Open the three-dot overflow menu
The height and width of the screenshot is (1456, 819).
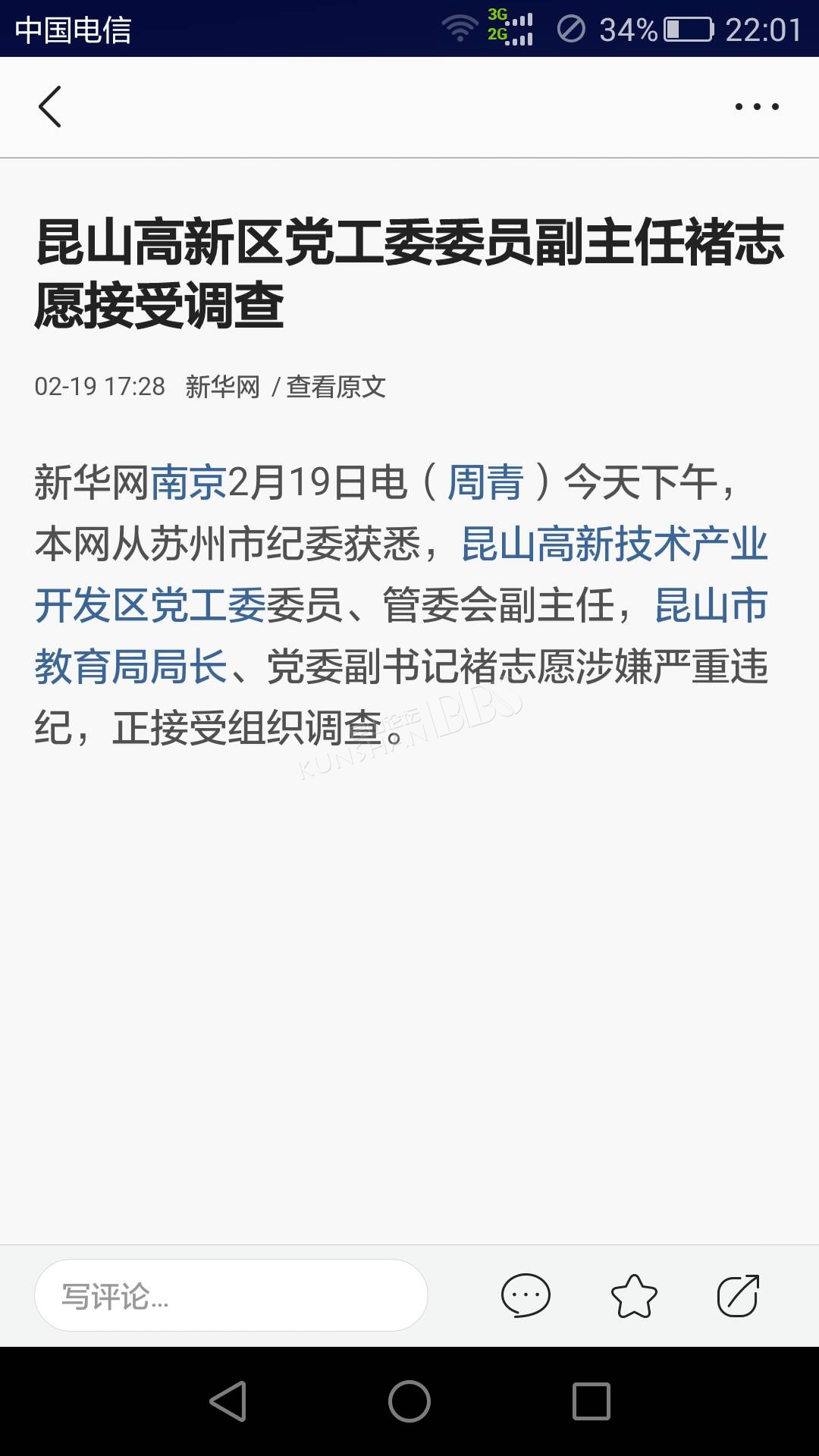coord(757,107)
